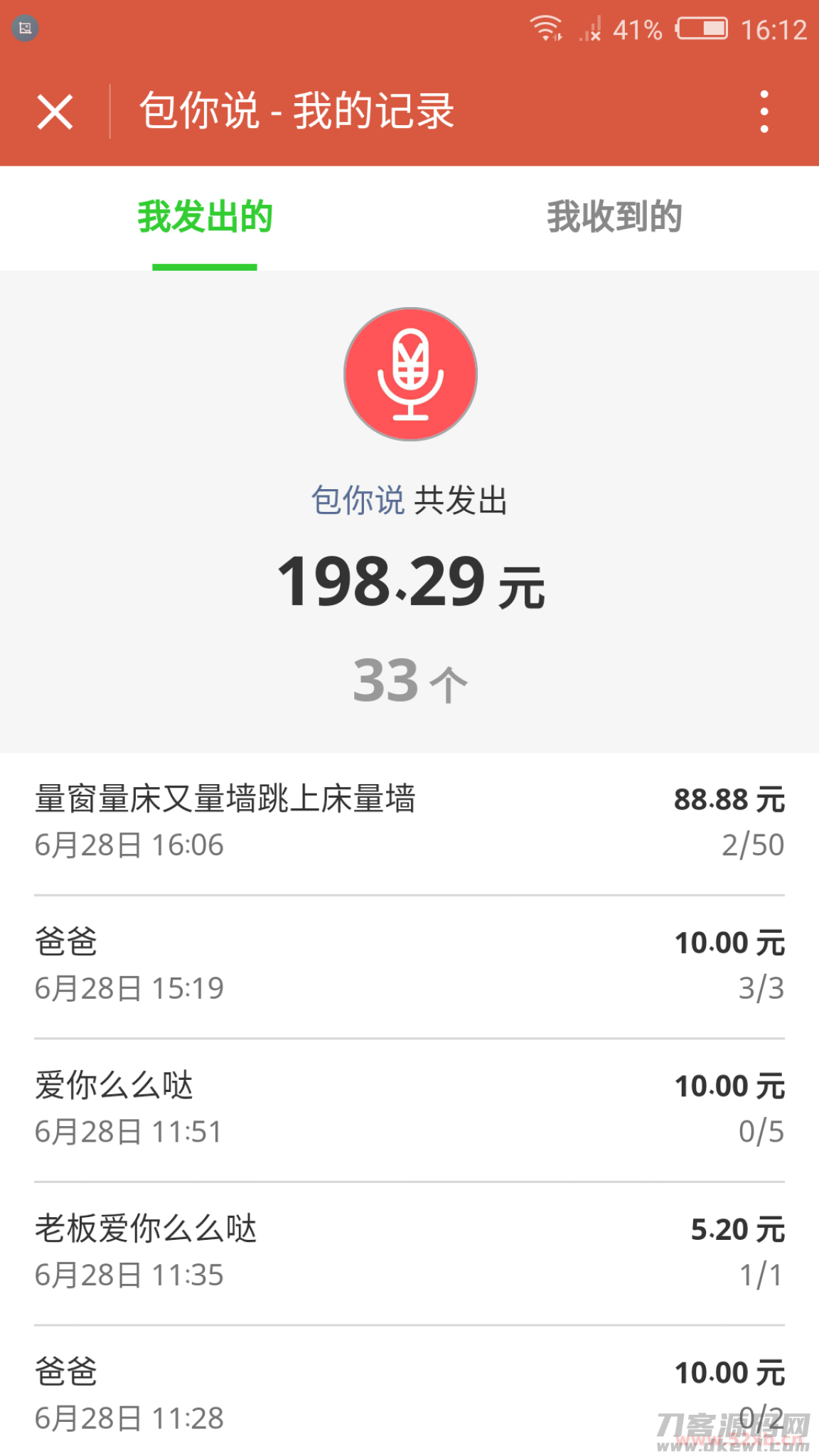This screenshot has width=819, height=1456.
Task: Select the 爱你么么哒 list entry
Action: (409, 1106)
